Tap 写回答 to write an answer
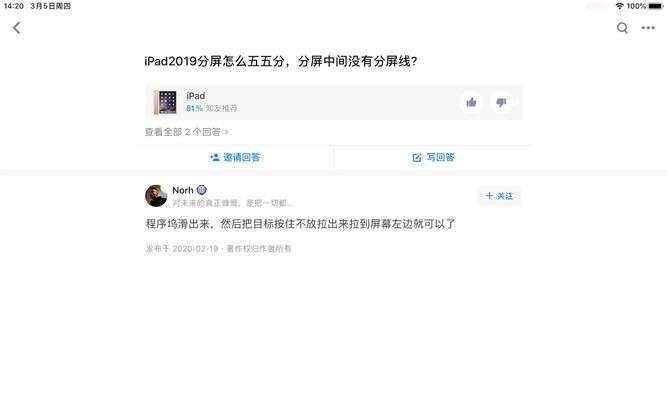The height and width of the screenshot is (400, 667). coord(433,158)
